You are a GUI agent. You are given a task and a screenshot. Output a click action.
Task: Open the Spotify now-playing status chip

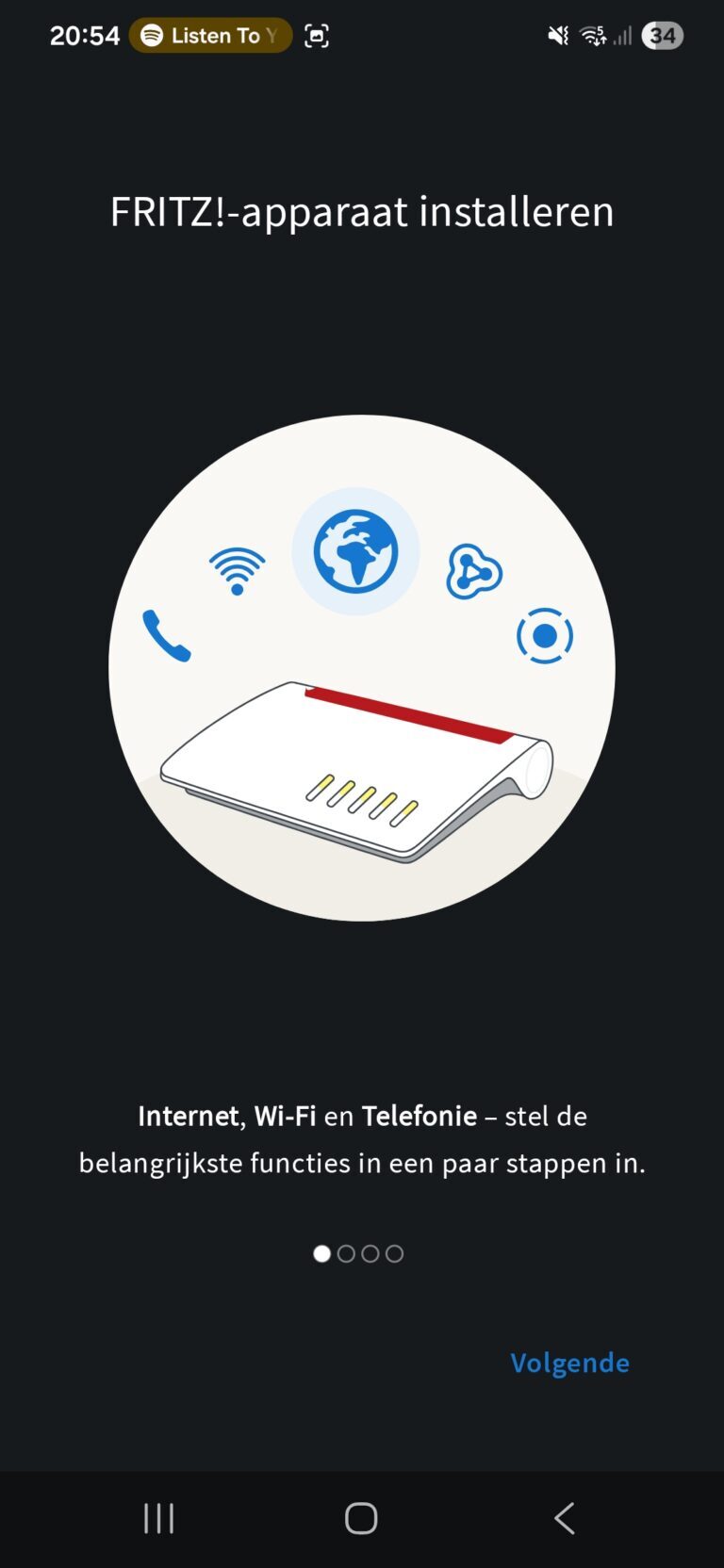[210, 36]
